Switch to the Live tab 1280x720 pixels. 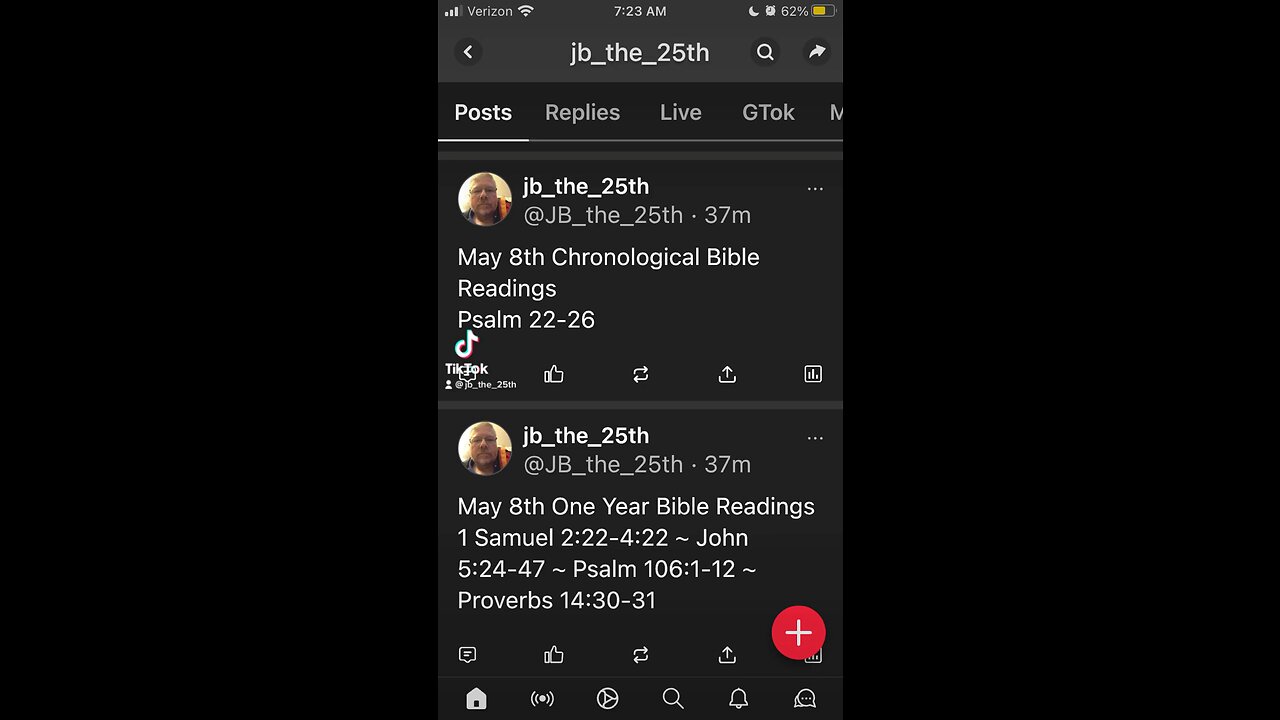[x=680, y=113]
